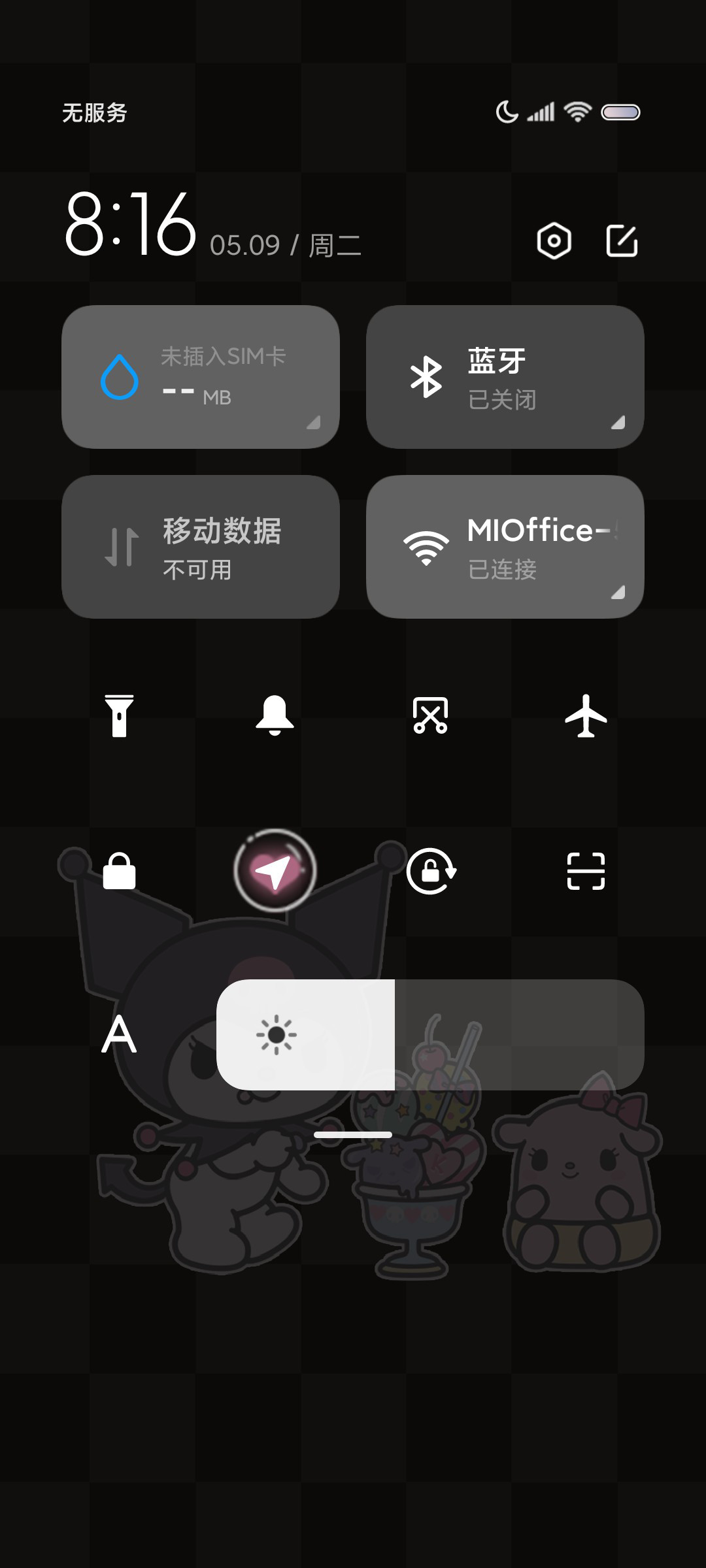Screen dimensions: 706x1568
Task: Edit the control center tiles
Action: click(x=622, y=241)
